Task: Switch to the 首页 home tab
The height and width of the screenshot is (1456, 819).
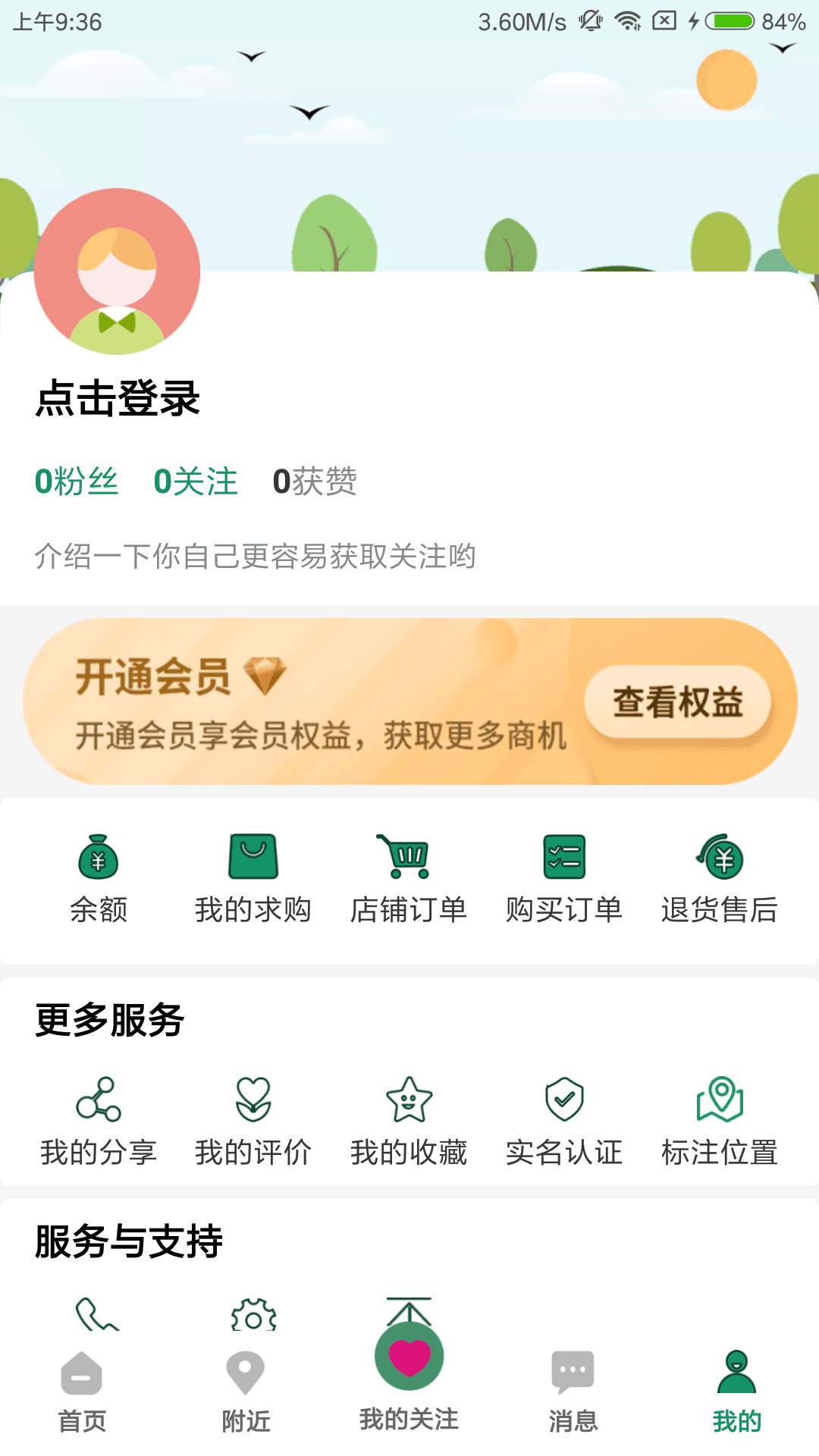Action: [x=81, y=1392]
